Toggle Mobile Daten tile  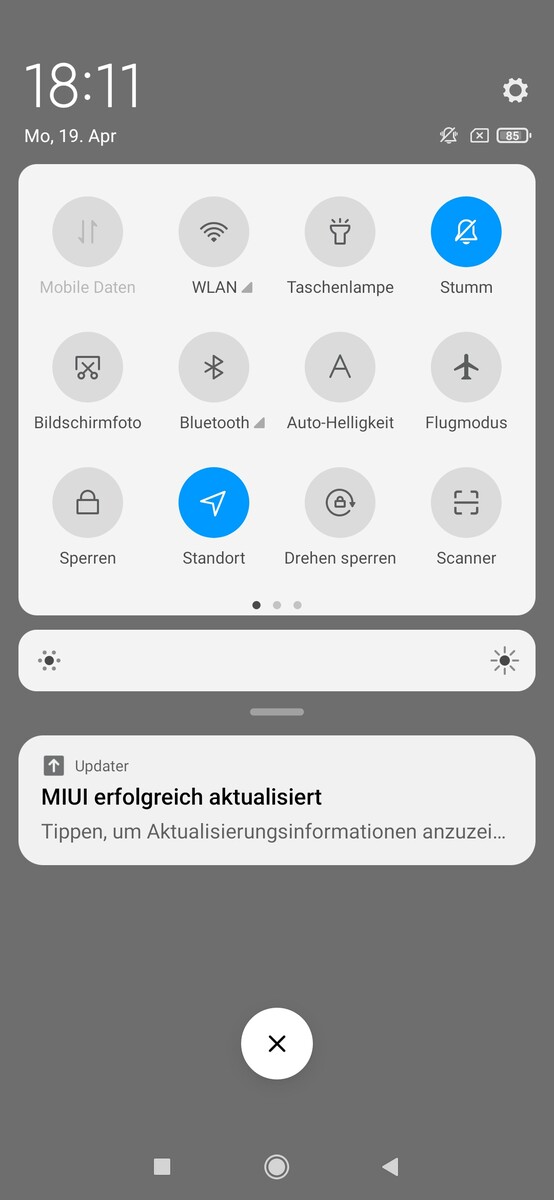(x=88, y=232)
